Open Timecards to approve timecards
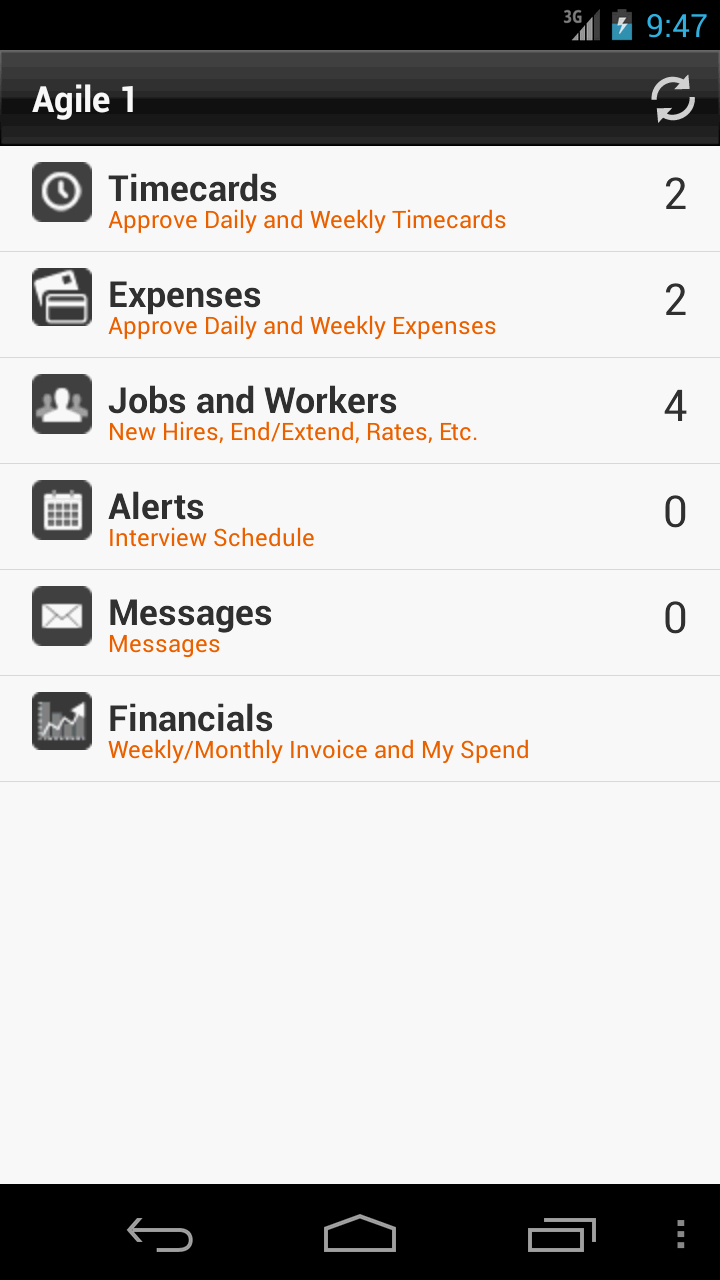This screenshot has width=720, height=1280. pos(360,199)
